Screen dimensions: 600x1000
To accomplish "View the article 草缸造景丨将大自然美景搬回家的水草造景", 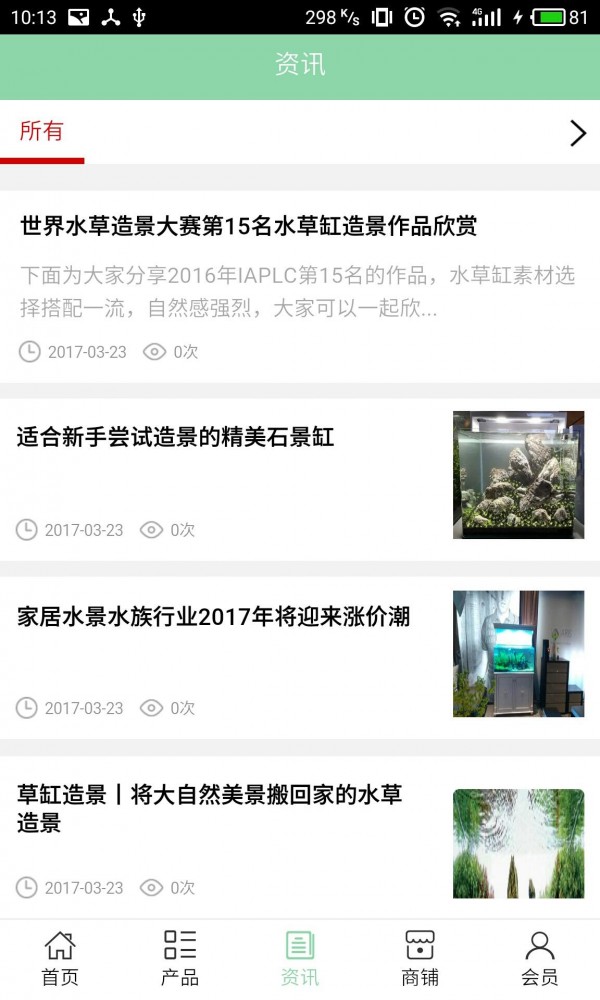I will click(x=210, y=808).
